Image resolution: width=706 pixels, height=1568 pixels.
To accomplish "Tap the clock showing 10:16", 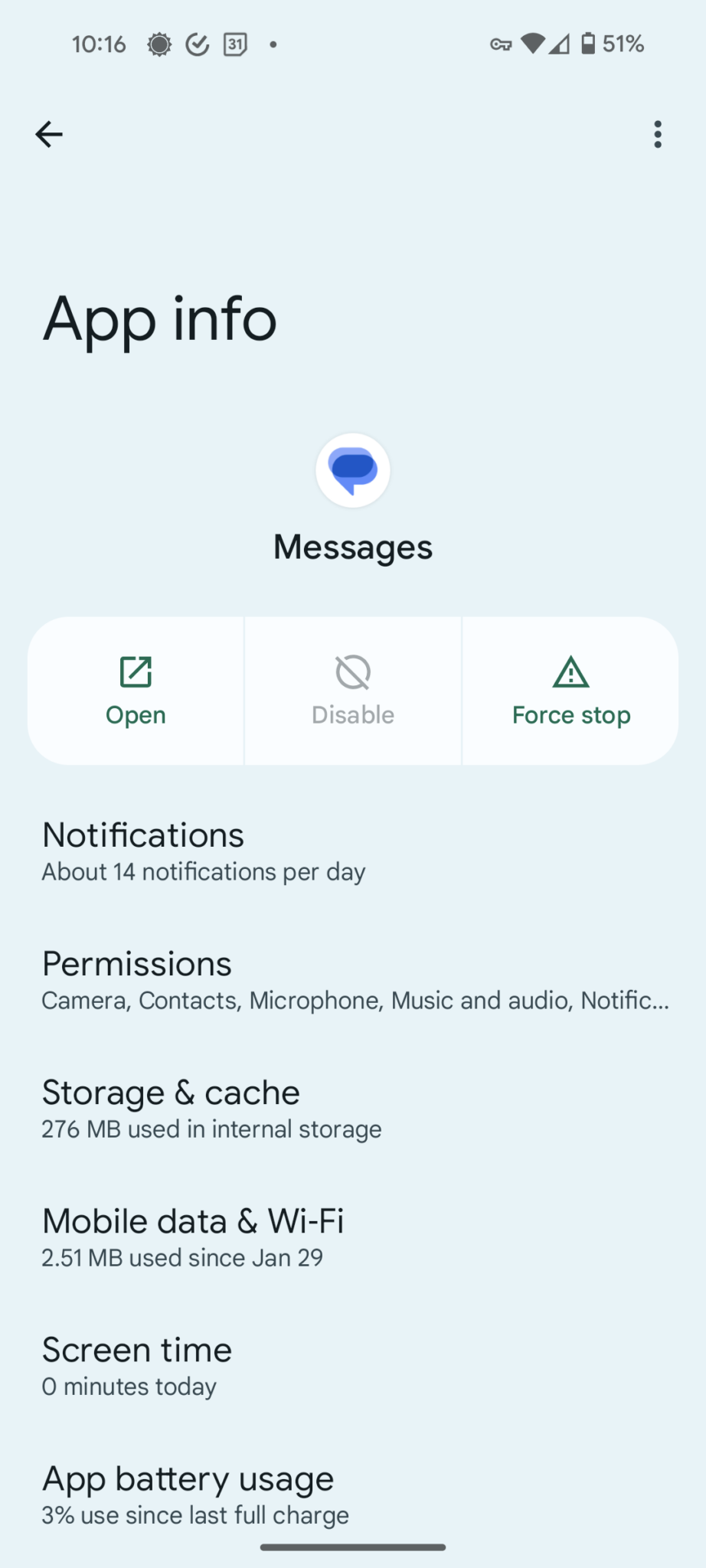I will [98, 44].
